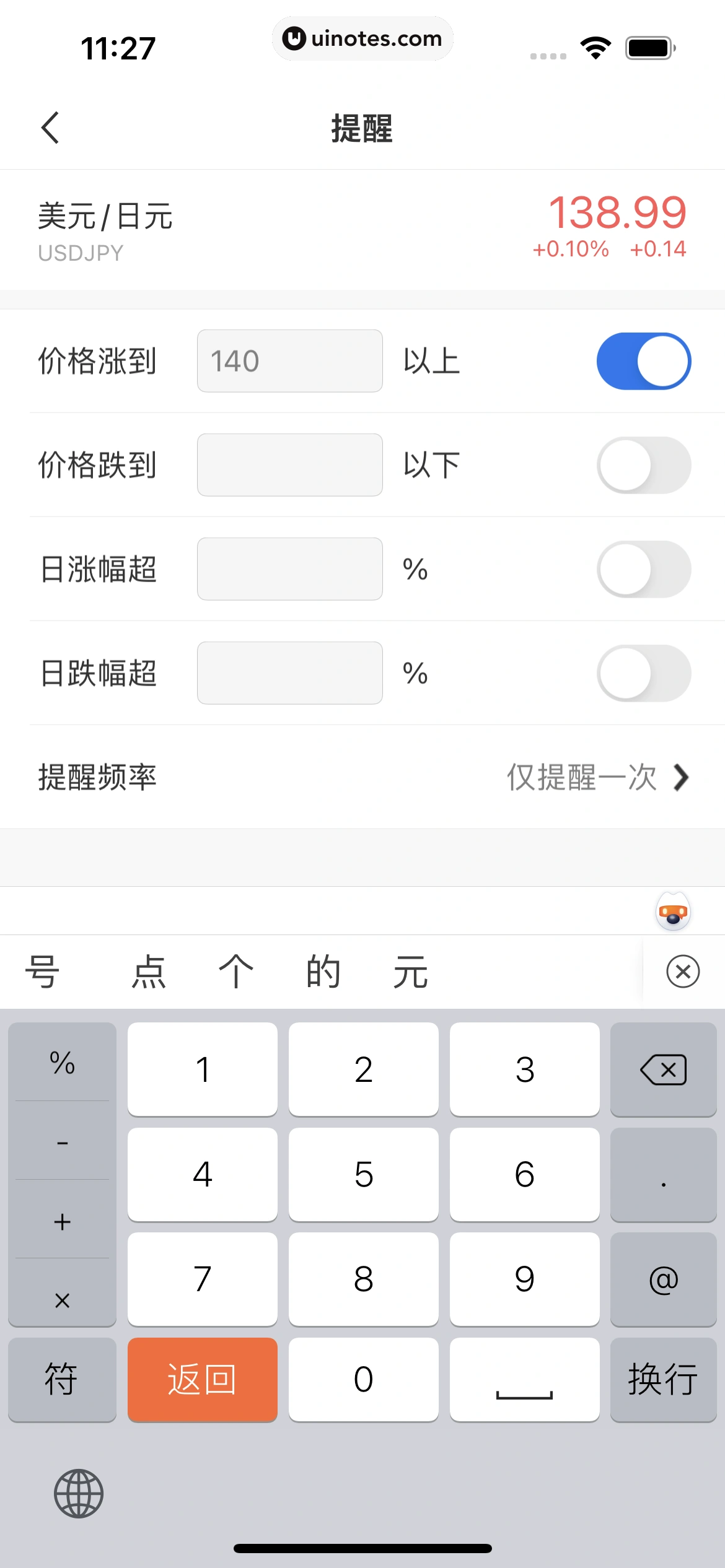The width and height of the screenshot is (725, 1568).
Task: Select suggestion word 元
Action: click(x=411, y=971)
